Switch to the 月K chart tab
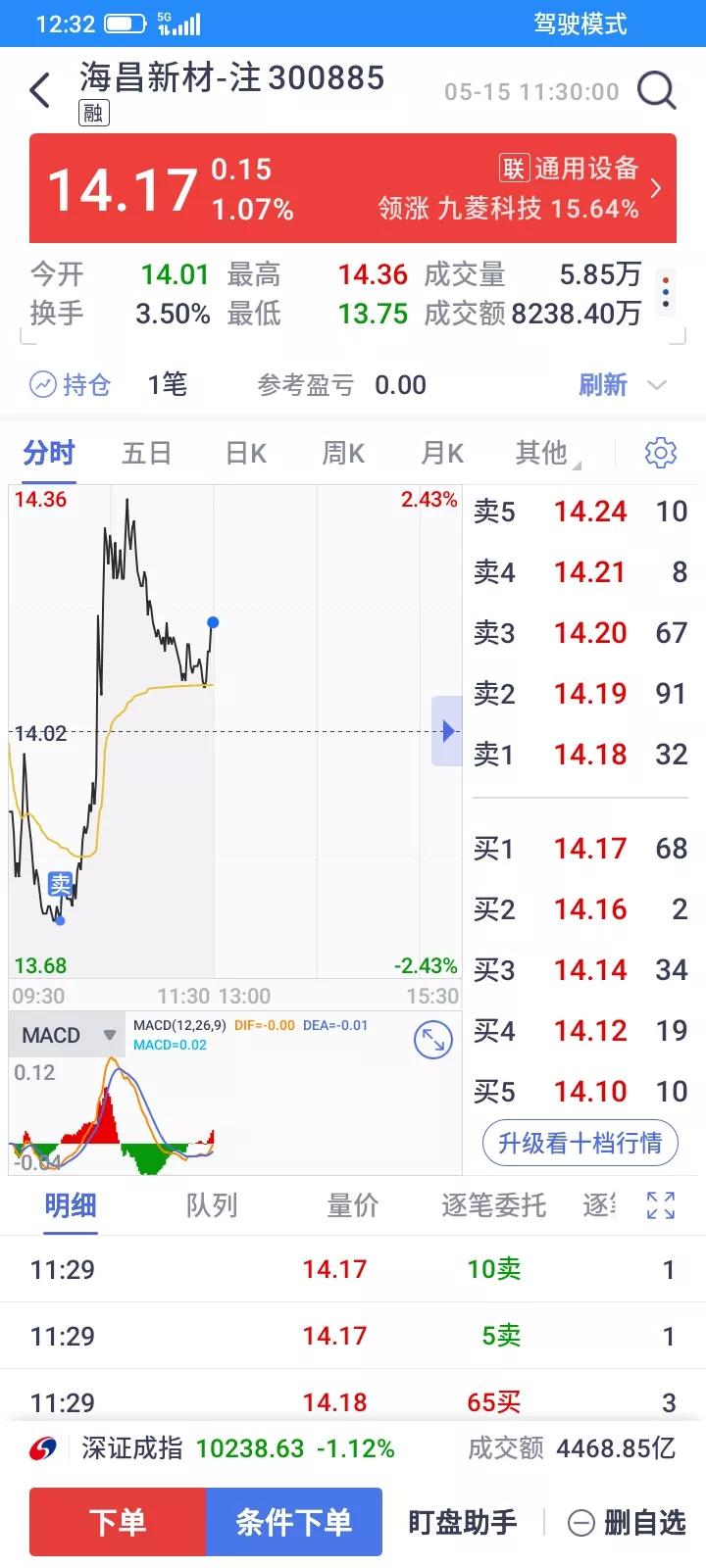Screen dimensions: 706x1568 (x=442, y=453)
